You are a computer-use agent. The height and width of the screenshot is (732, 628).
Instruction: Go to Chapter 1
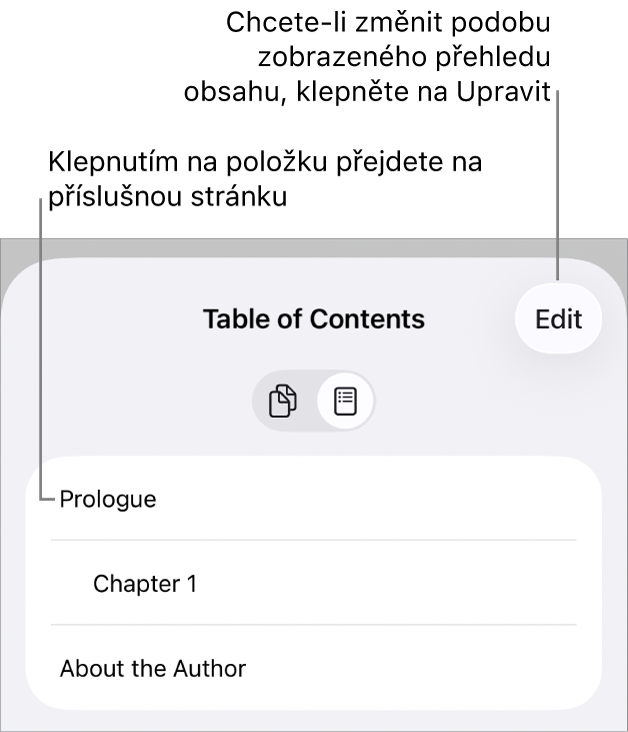[145, 584]
